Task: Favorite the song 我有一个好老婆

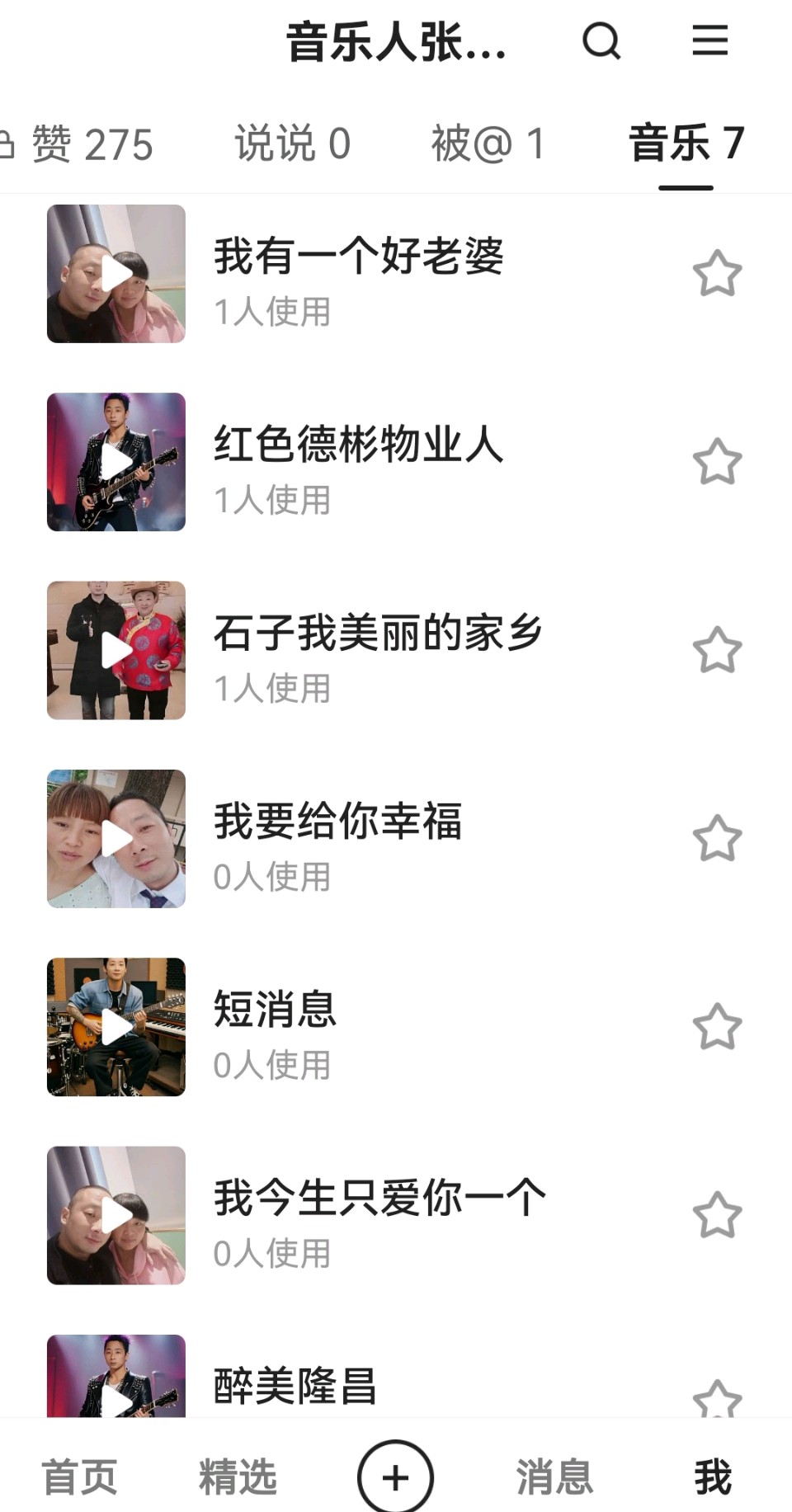Action: [x=717, y=274]
